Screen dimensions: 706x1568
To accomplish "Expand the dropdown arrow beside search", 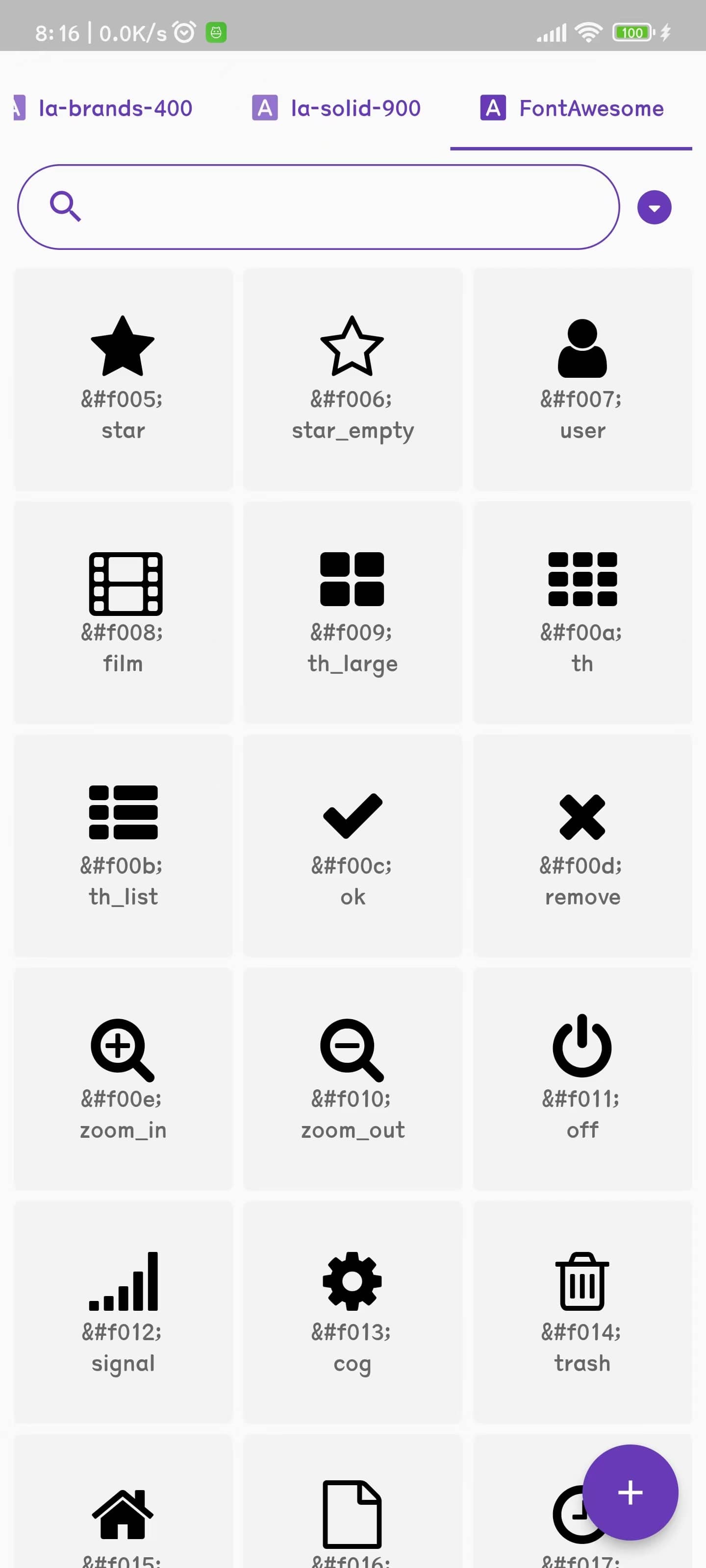I will tap(654, 208).
